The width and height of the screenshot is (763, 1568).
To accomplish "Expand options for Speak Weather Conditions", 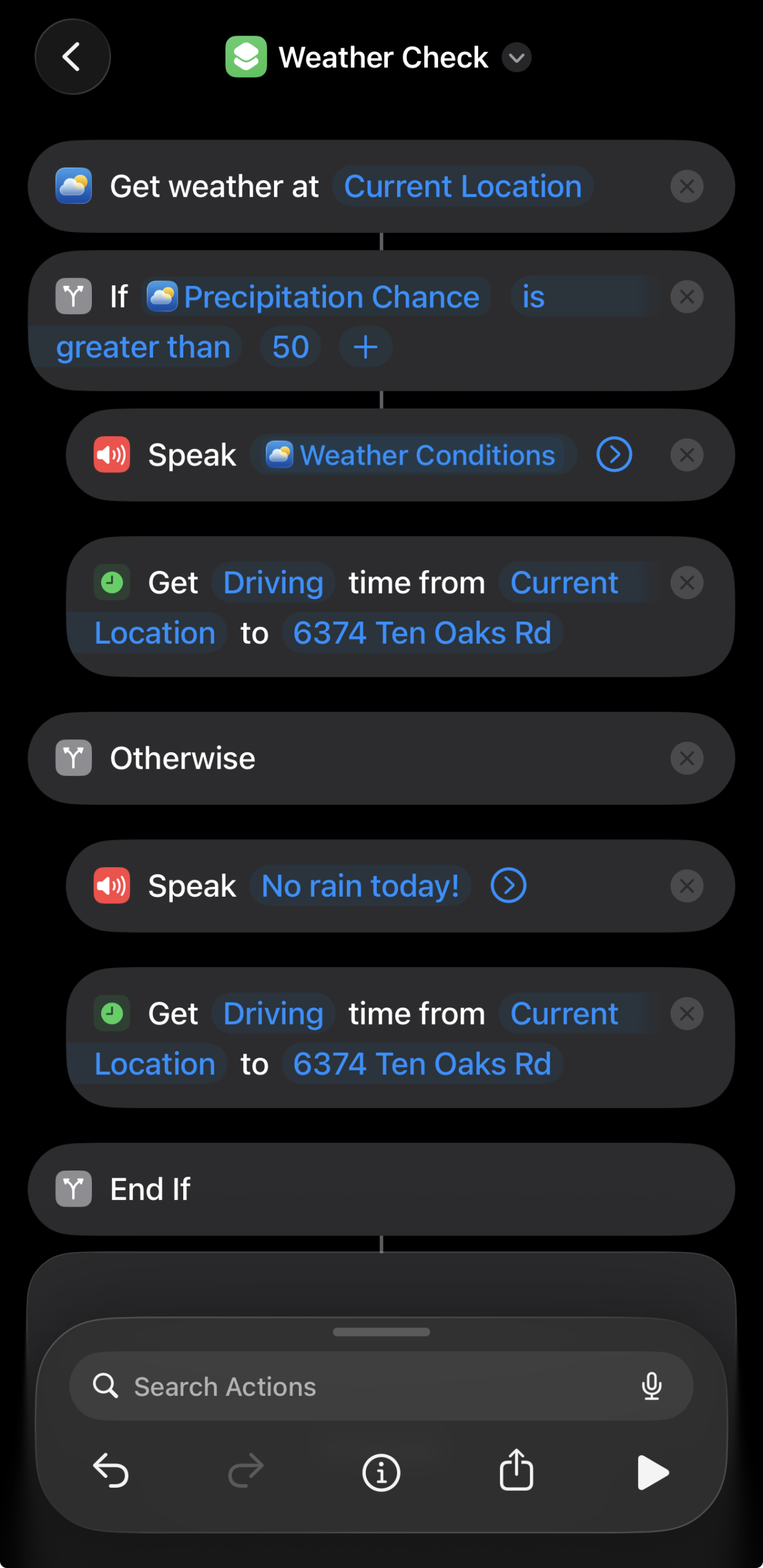I will (x=613, y=454).
